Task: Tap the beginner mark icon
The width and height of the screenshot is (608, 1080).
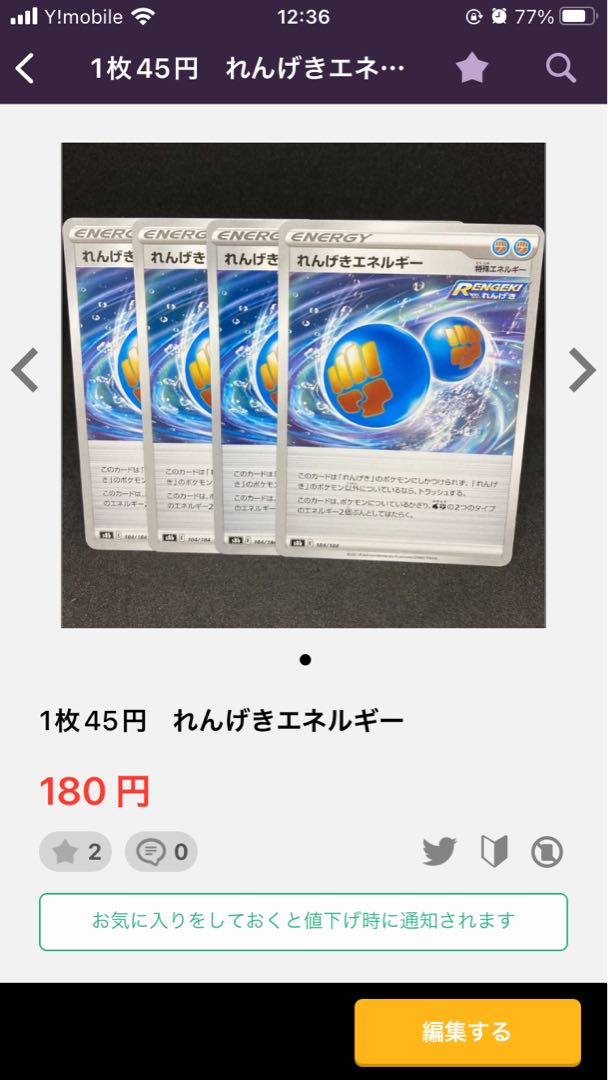Action: click(494, 852)
